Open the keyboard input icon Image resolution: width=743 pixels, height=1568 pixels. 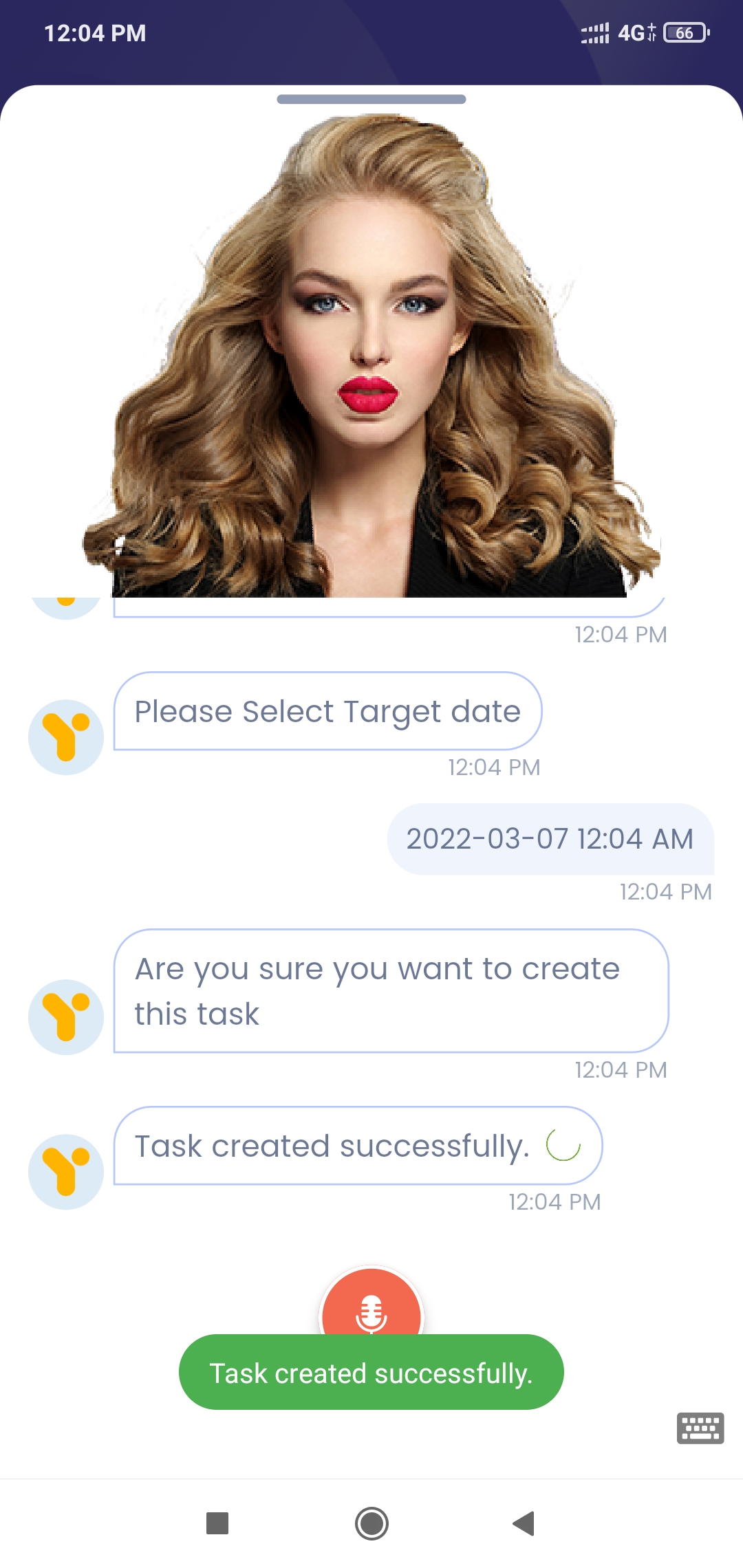[700, 1428]
